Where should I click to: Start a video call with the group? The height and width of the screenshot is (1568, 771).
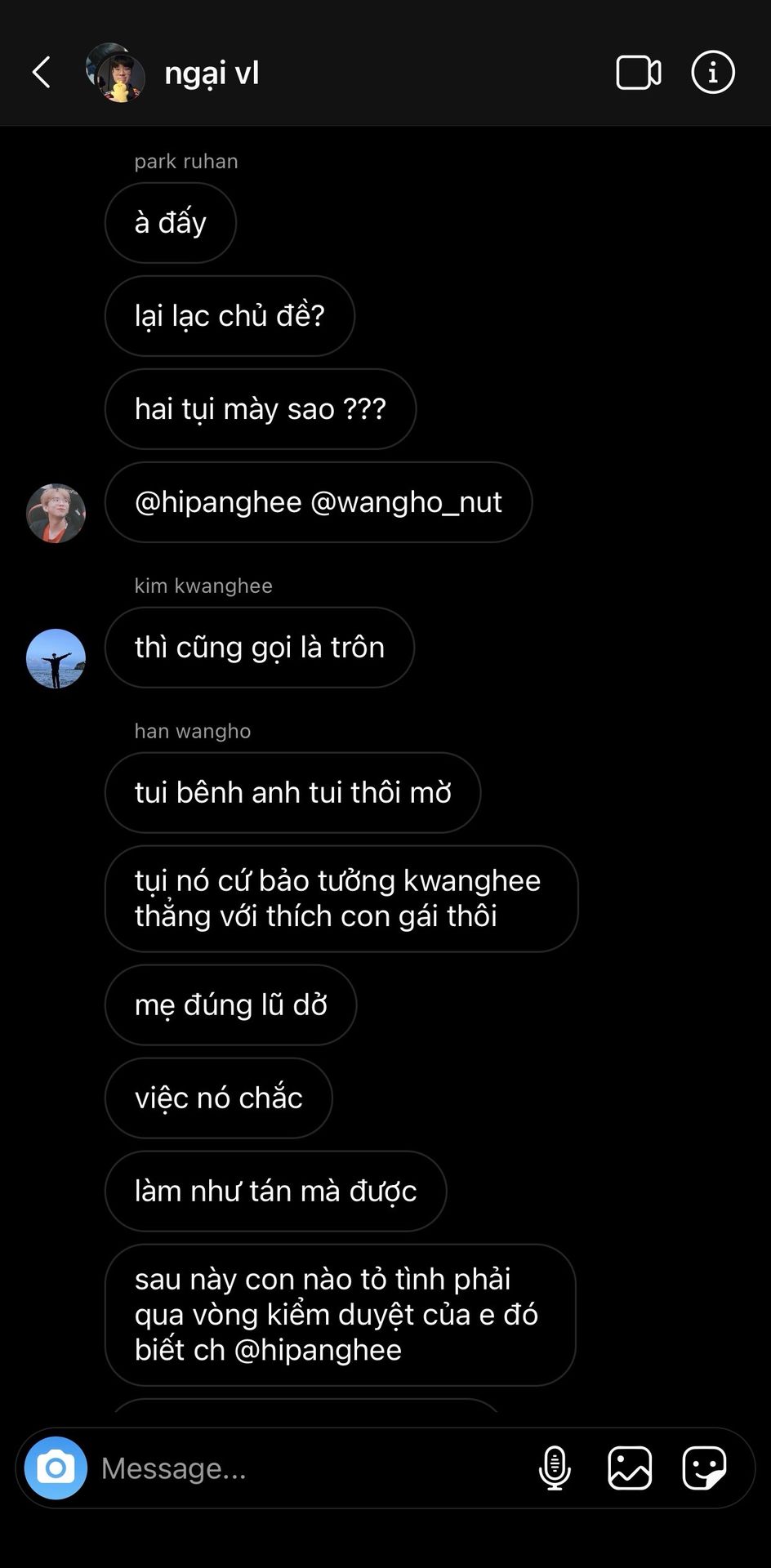[639, 73]
